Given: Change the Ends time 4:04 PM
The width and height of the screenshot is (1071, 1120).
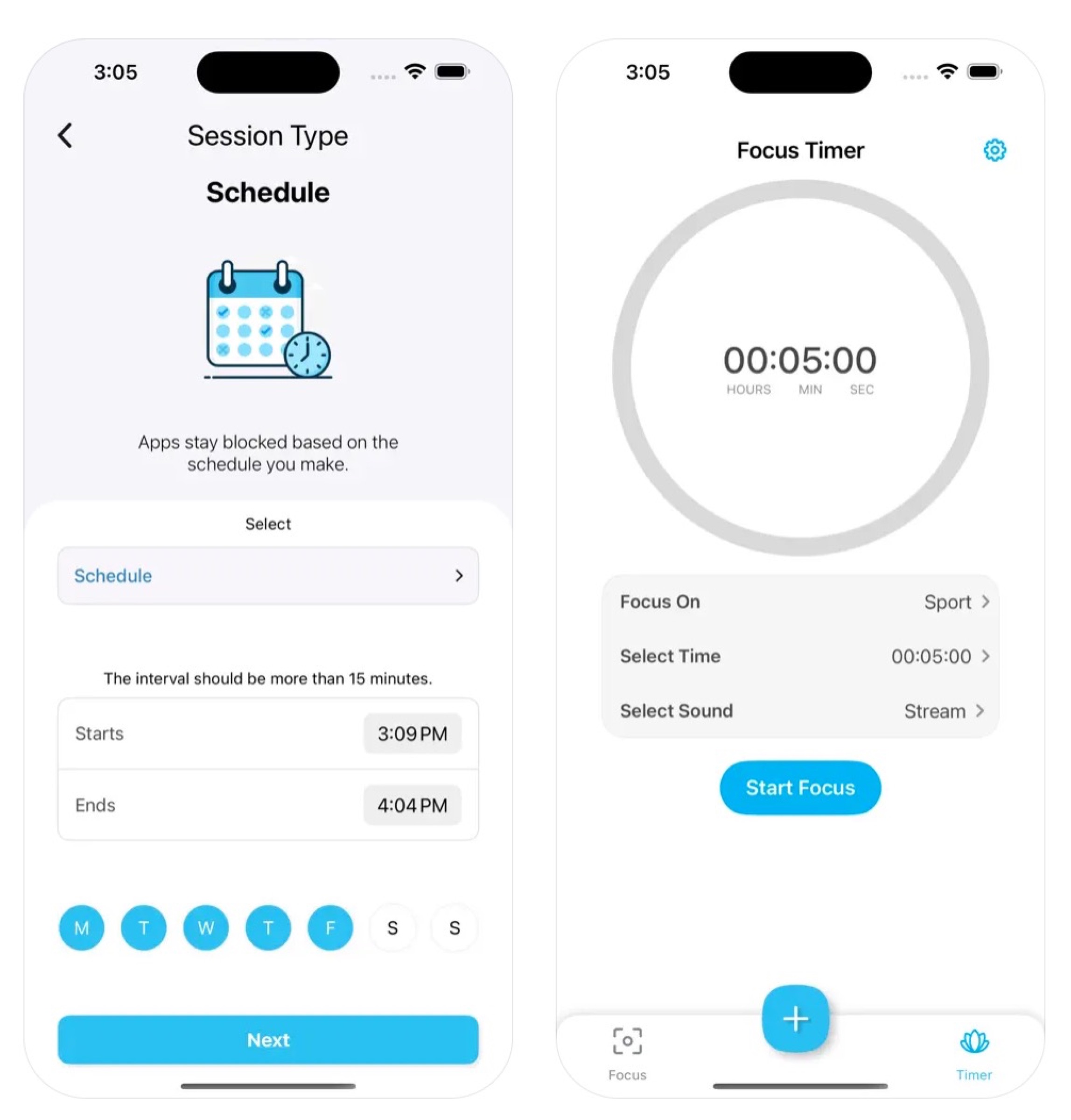Looking at the screenshot, I should coord(412,805).
